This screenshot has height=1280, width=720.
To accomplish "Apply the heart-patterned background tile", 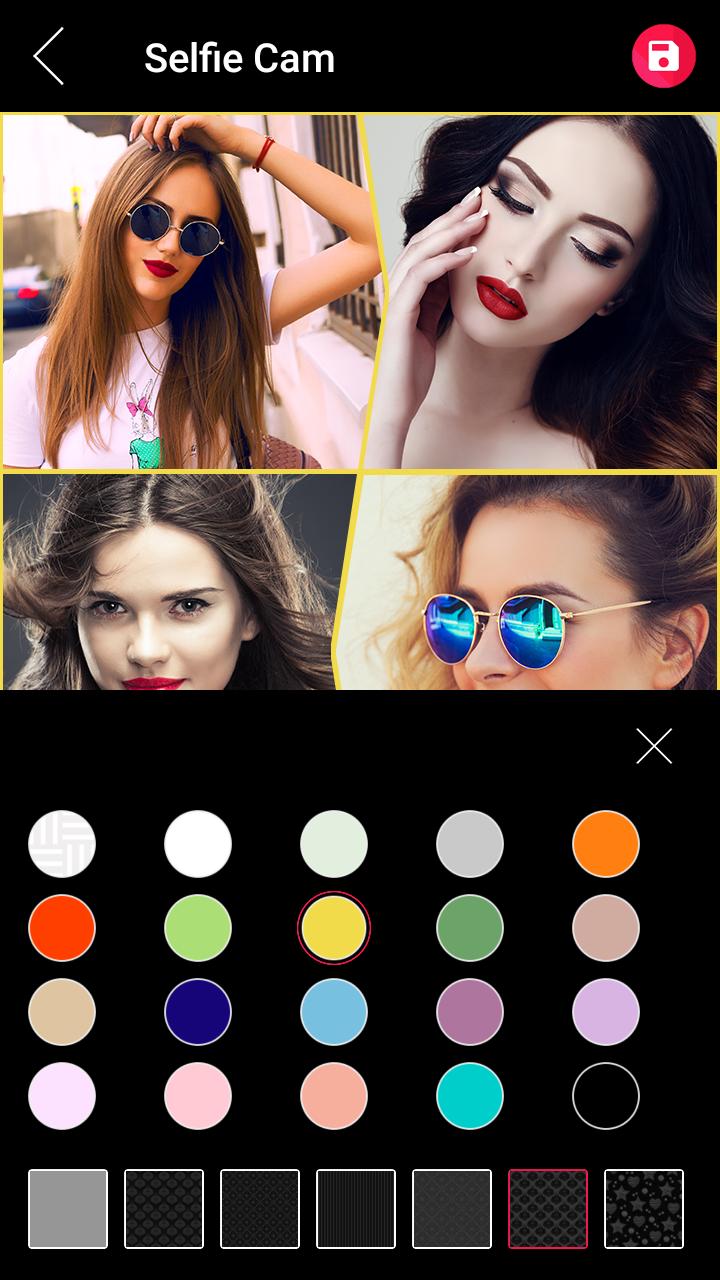I will pos(644,1209).
